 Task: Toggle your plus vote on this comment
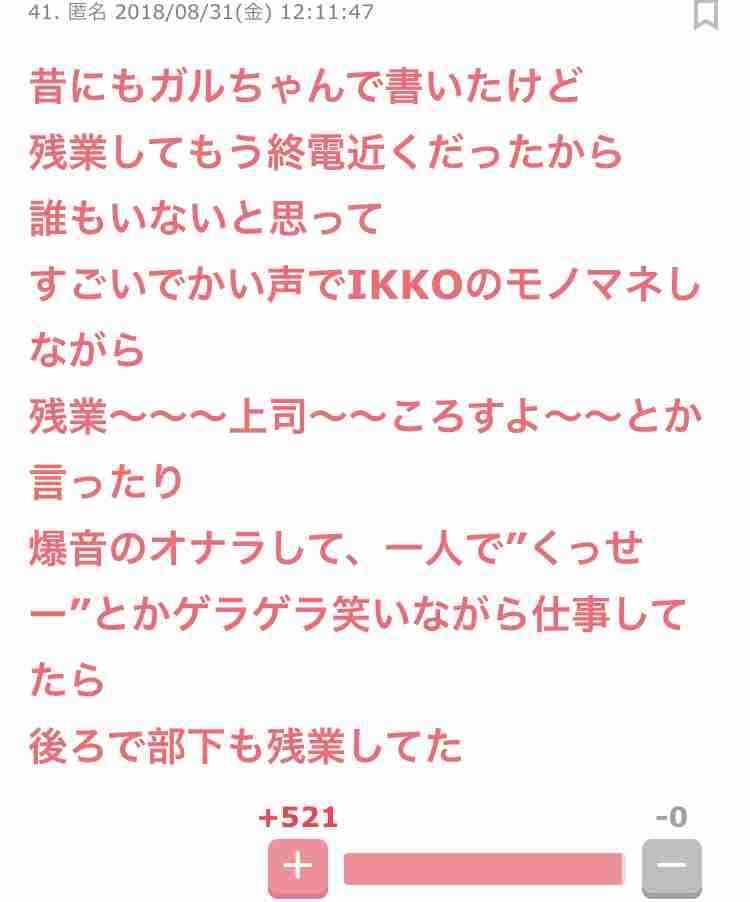tap(299, 868)
